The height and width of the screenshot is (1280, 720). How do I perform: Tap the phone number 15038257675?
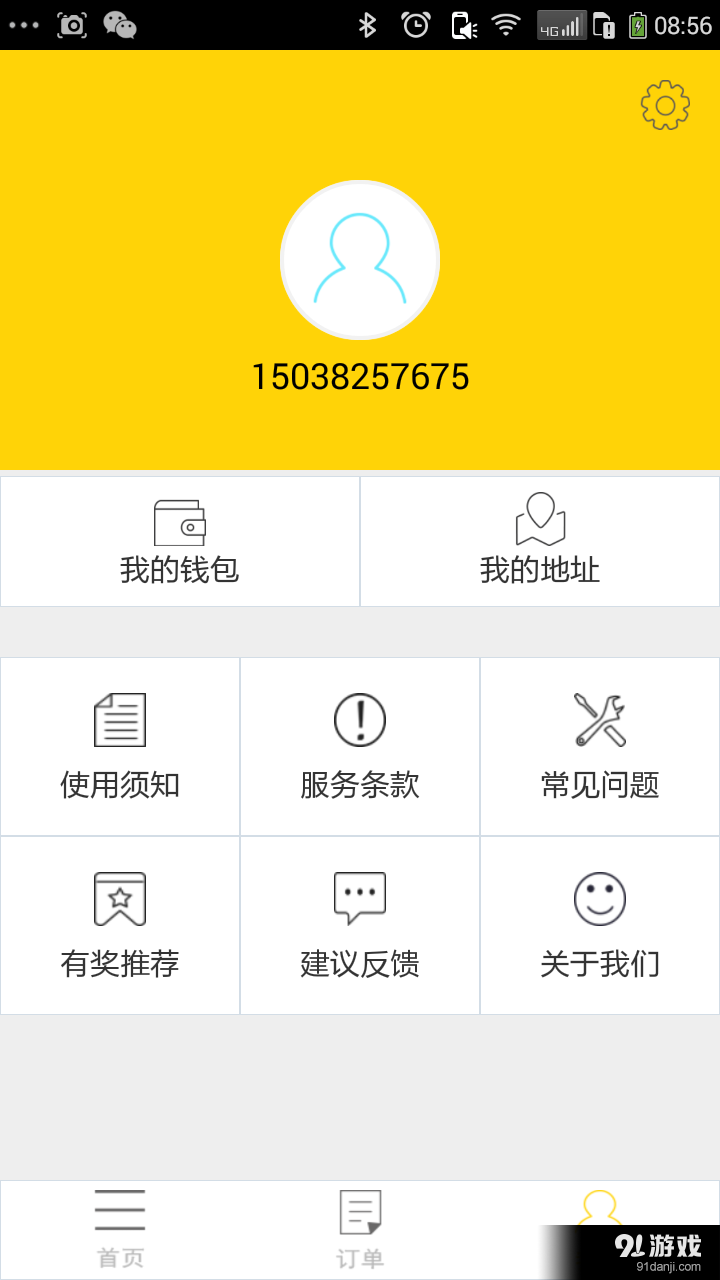point(360,377)
